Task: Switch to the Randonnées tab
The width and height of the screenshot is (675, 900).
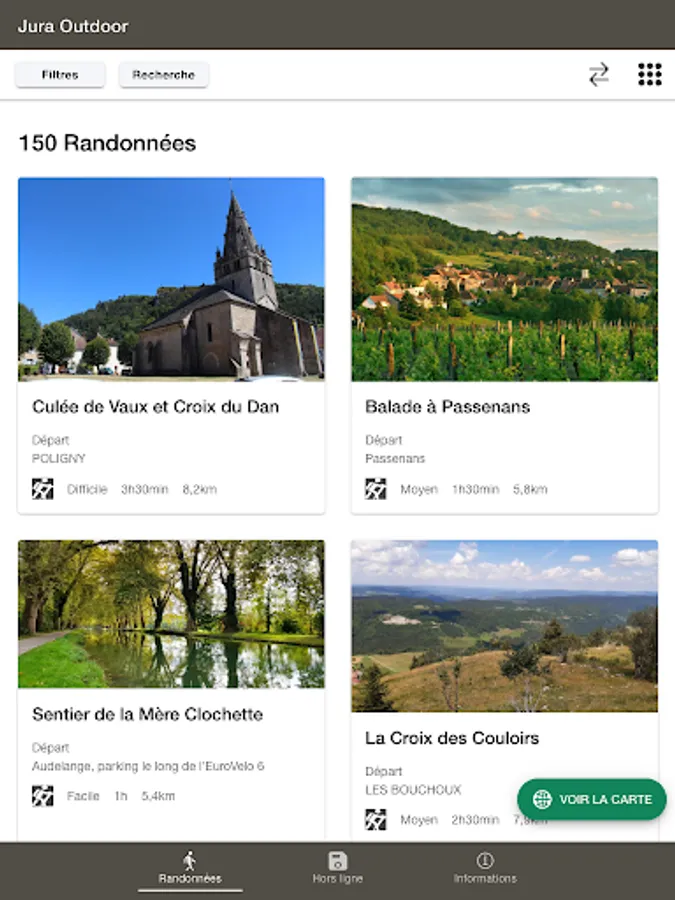Action: (x=190, y=868)
